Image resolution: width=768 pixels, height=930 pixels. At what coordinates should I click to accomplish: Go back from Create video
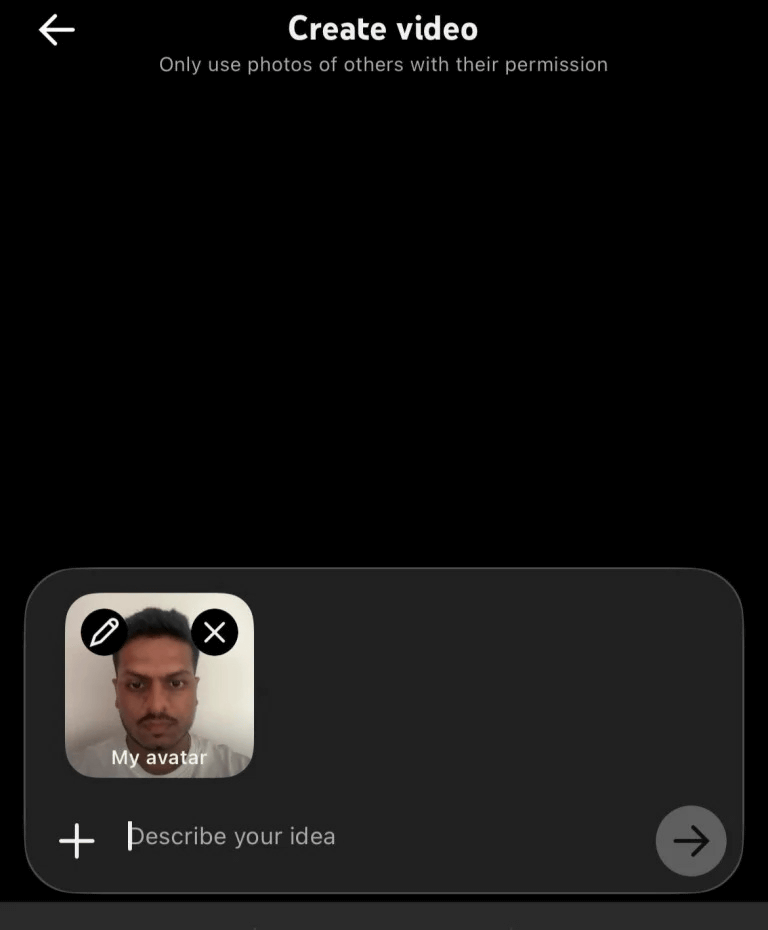(57, 31)
